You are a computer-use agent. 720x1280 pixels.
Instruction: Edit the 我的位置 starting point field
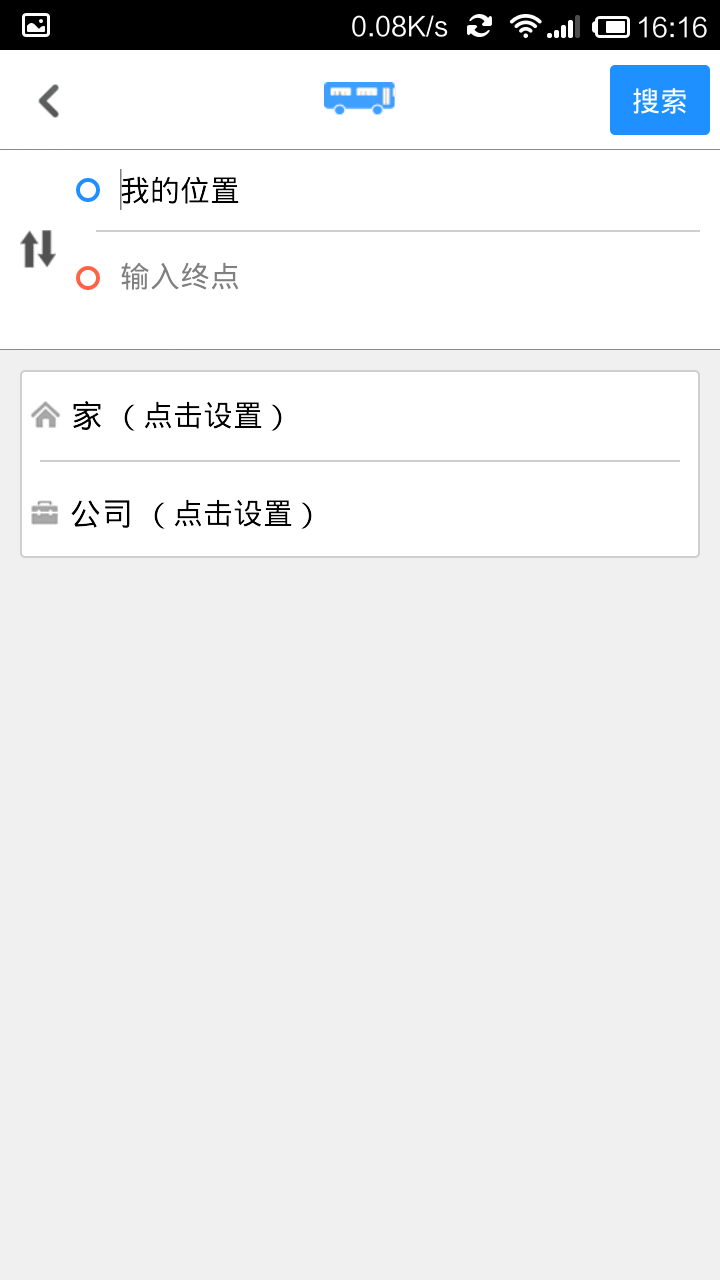(x=398, y=190)
